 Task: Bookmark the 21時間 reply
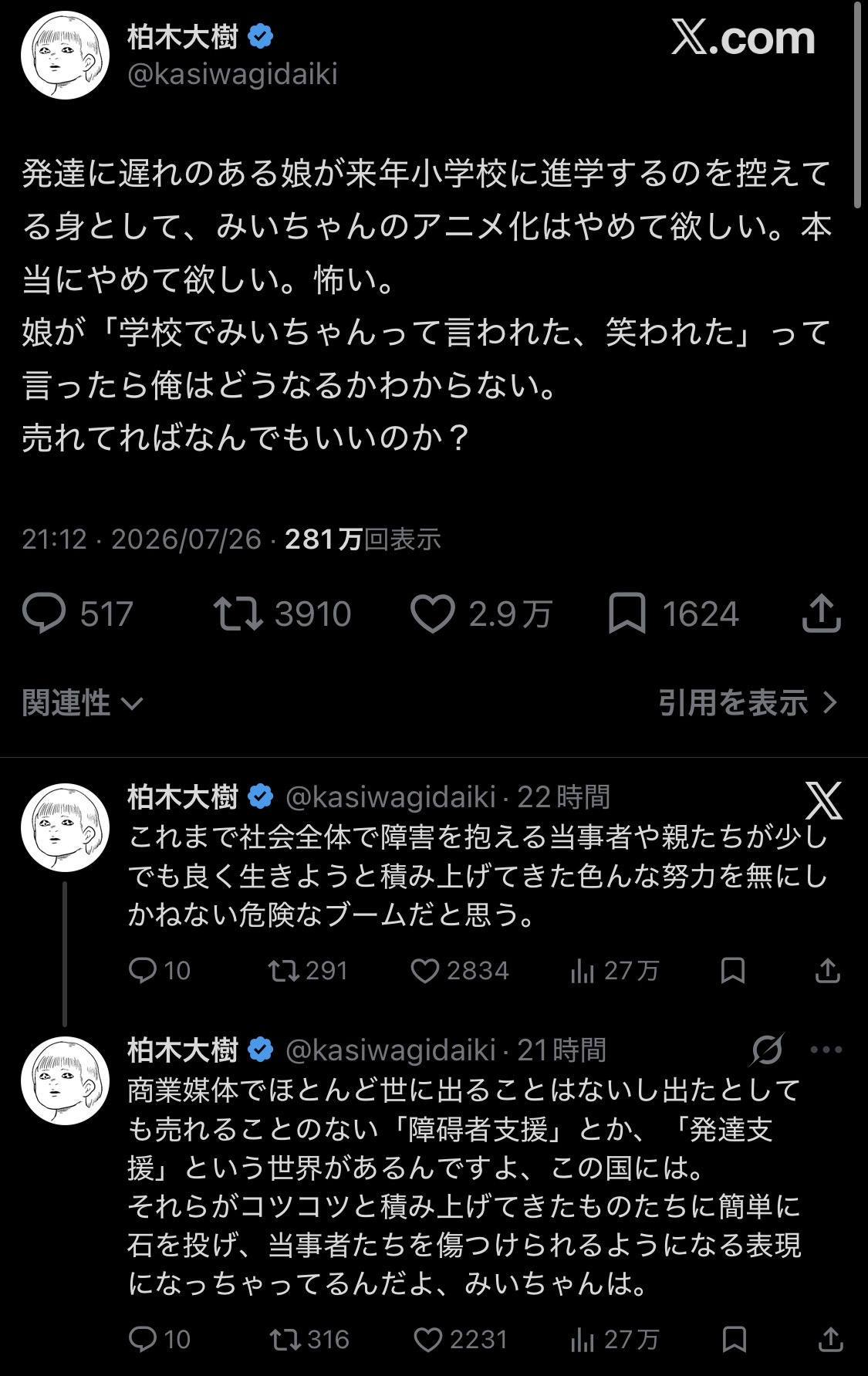(x=734, y=1341)
